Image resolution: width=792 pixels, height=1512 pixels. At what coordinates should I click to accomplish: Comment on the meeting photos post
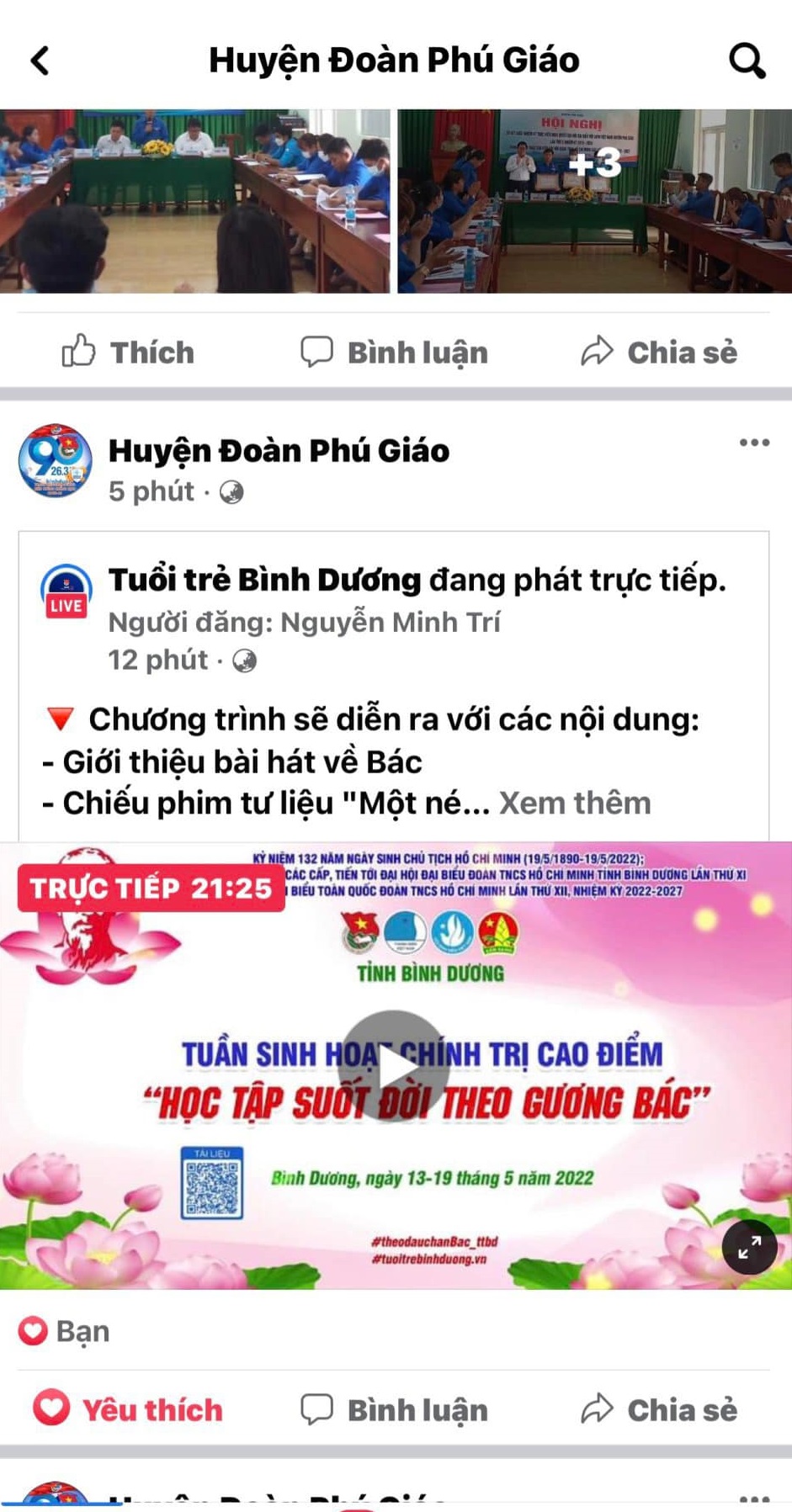(x=394, y=352)
